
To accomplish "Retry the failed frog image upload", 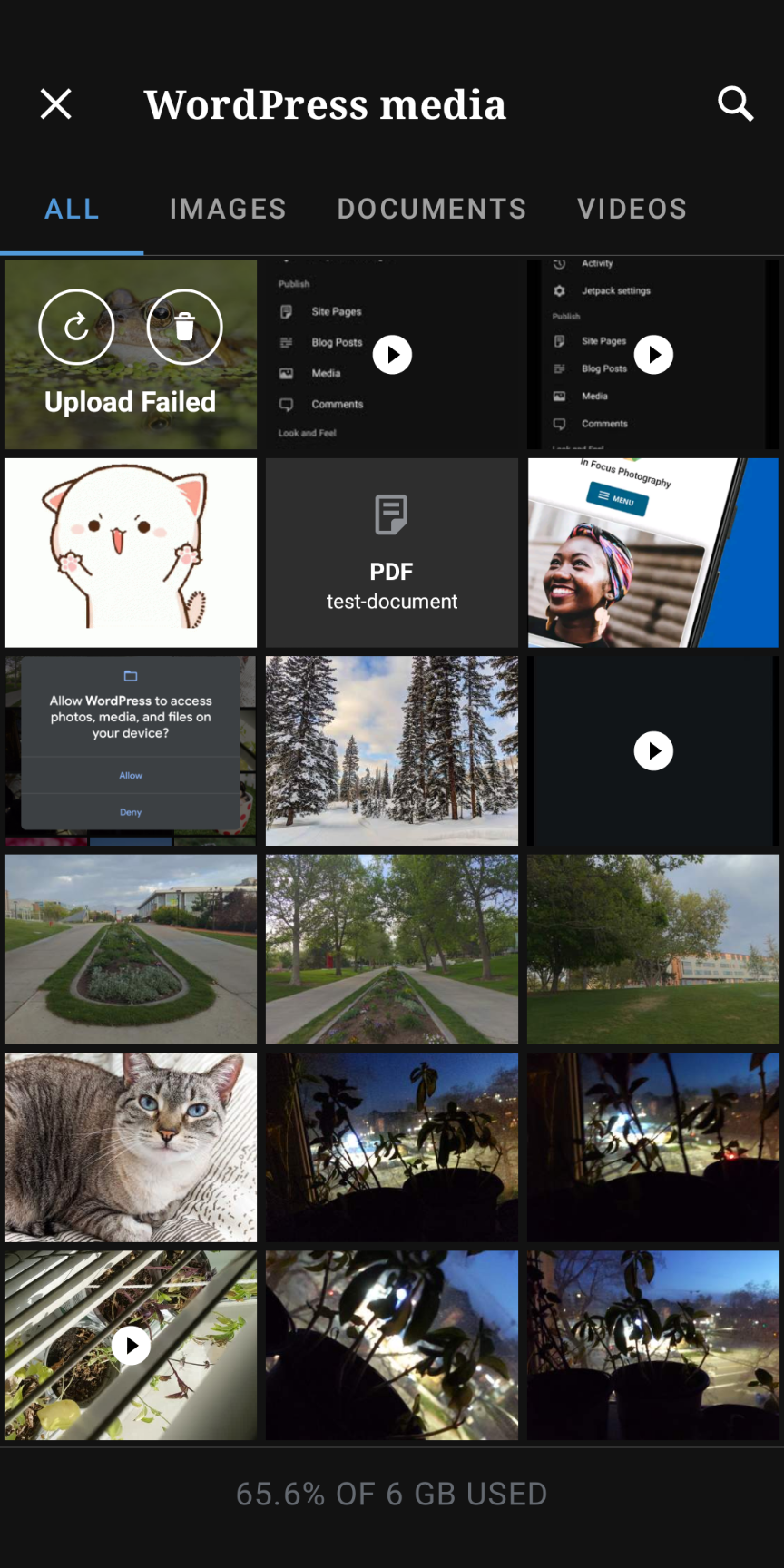I will click(76, 328).
